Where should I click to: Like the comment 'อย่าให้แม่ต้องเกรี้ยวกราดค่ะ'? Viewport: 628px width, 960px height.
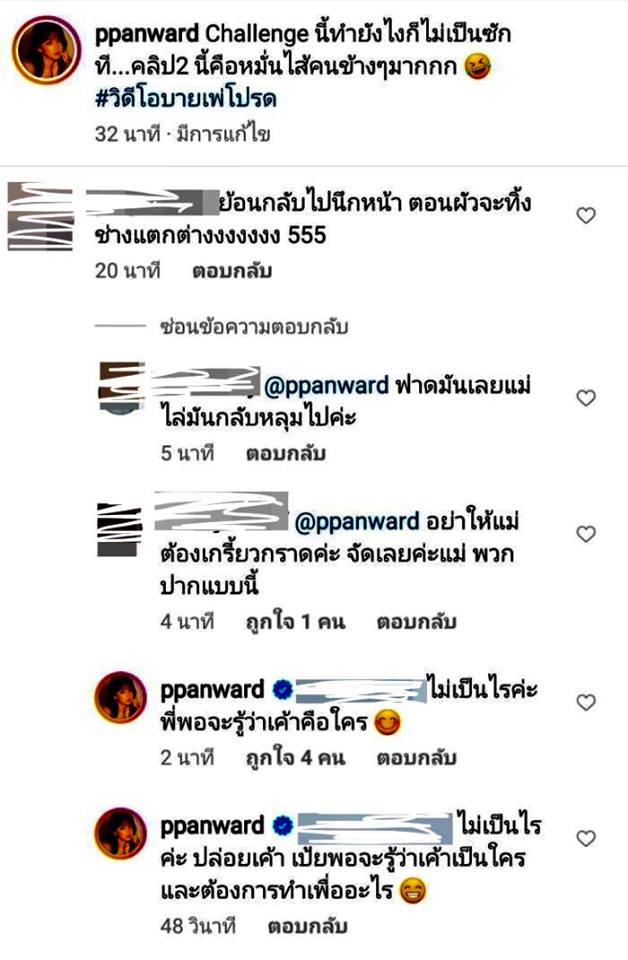pos(587,535)
